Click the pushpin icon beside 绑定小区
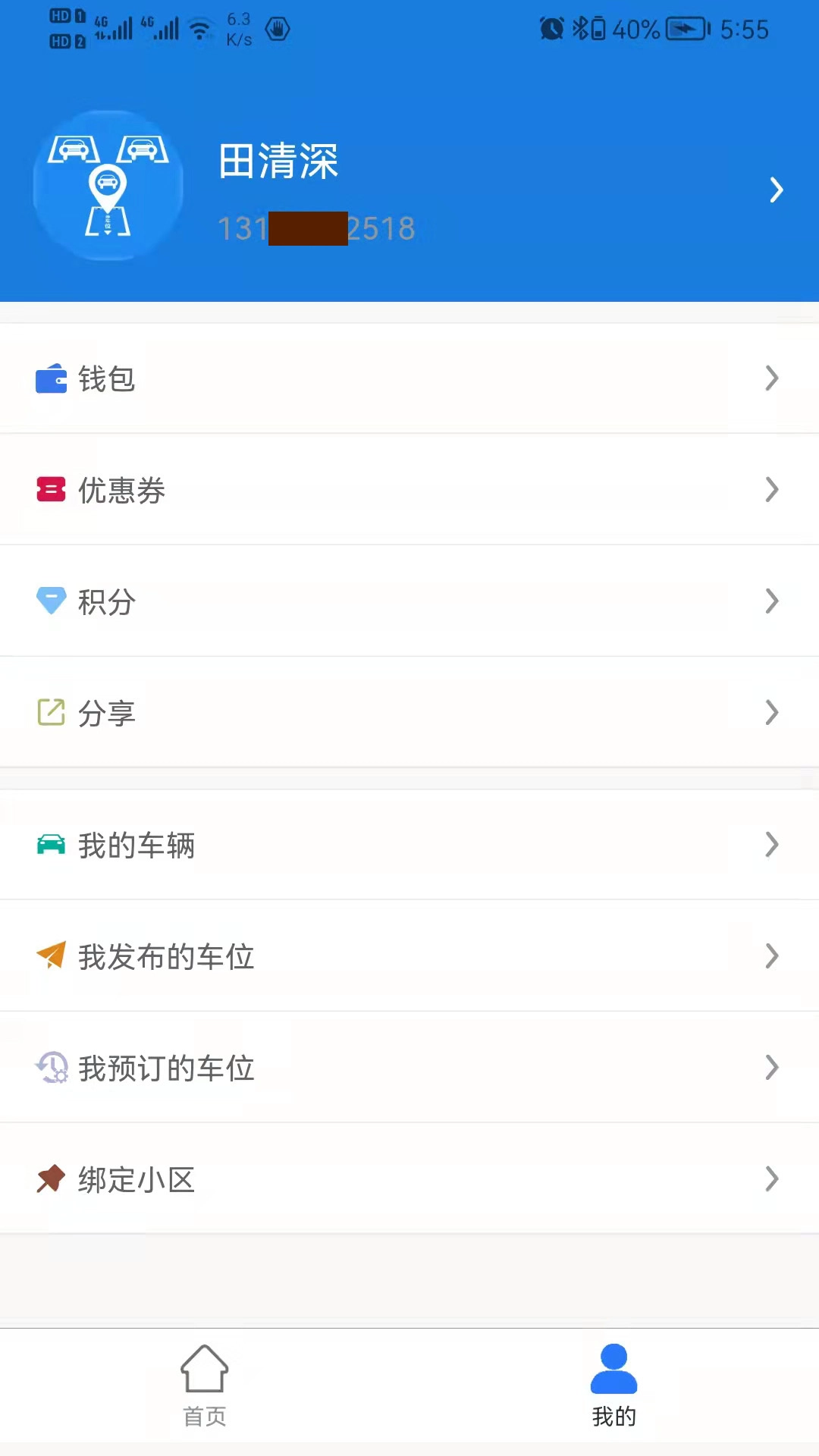This screenshot has width=819, height=1456. point(50,1178)
